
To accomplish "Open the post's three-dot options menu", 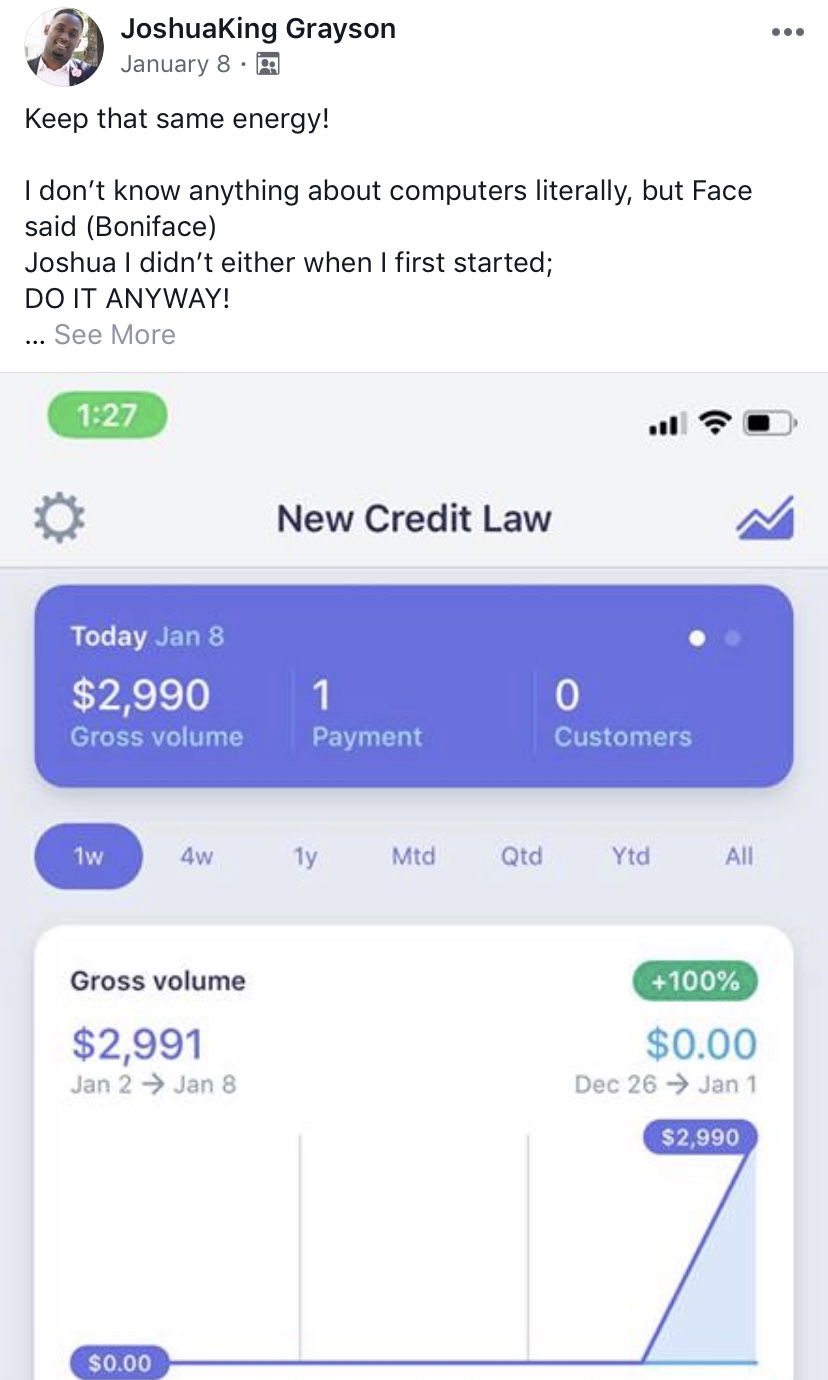I will click(x=787, y=32).
